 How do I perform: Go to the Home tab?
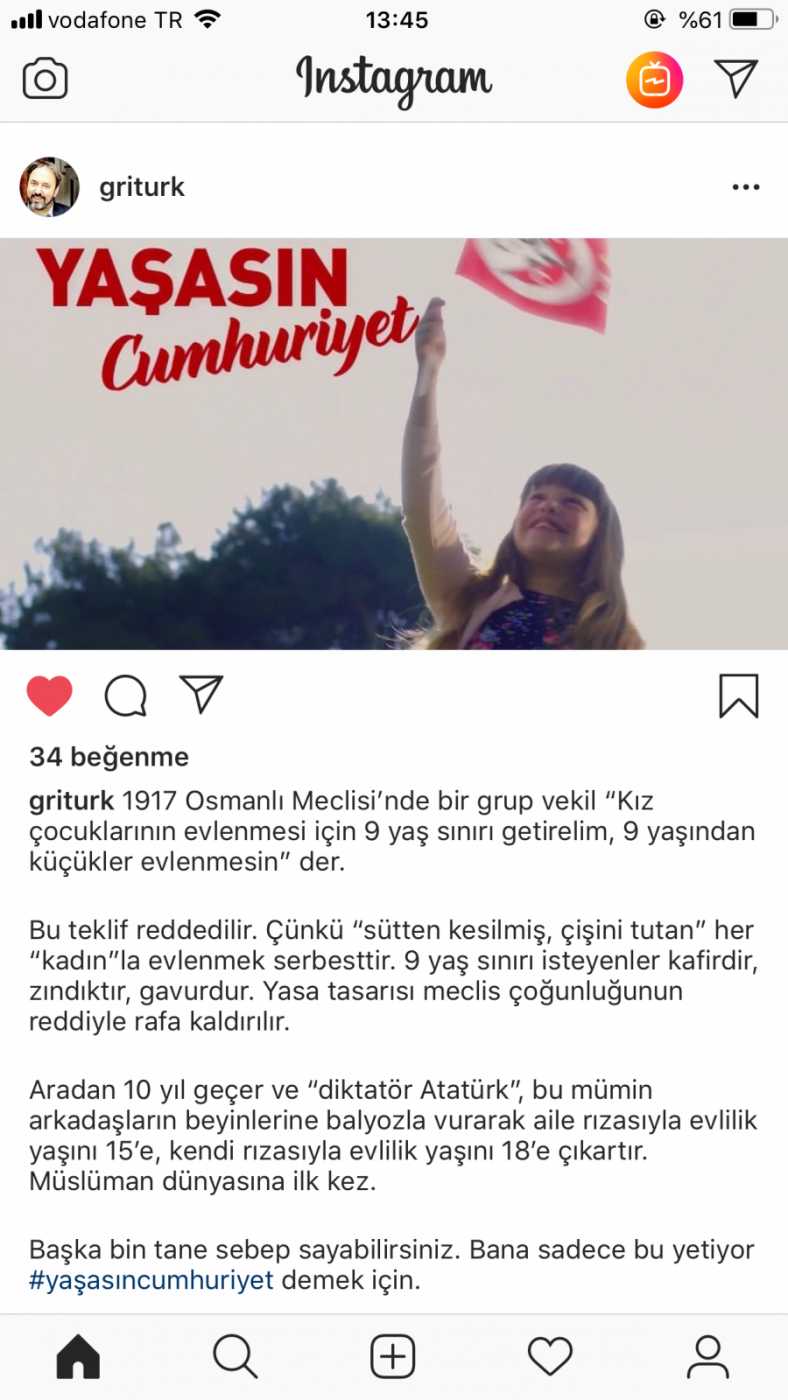pyautogui.click(x=78, y=1357)
